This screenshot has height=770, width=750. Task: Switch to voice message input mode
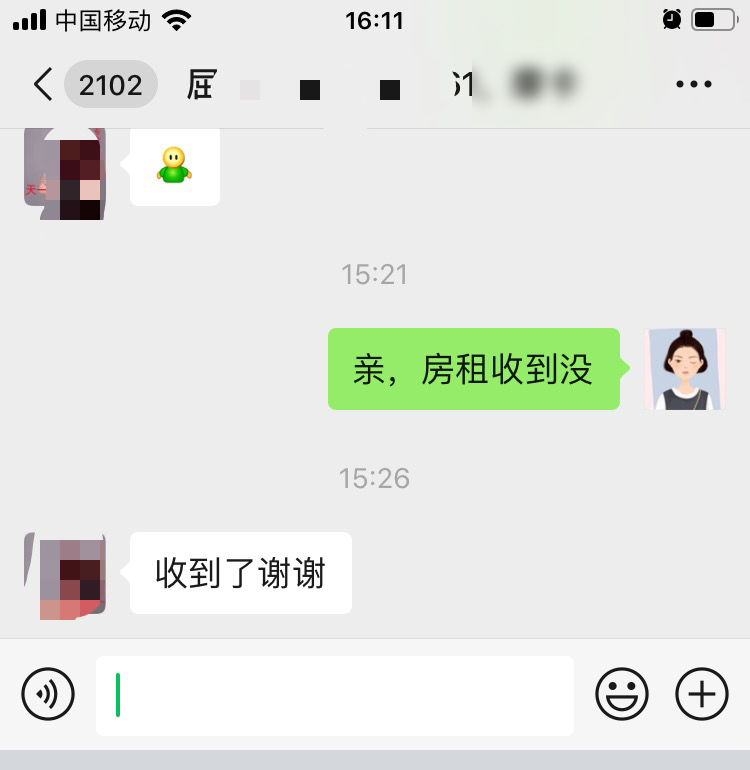tap(49, 694)
